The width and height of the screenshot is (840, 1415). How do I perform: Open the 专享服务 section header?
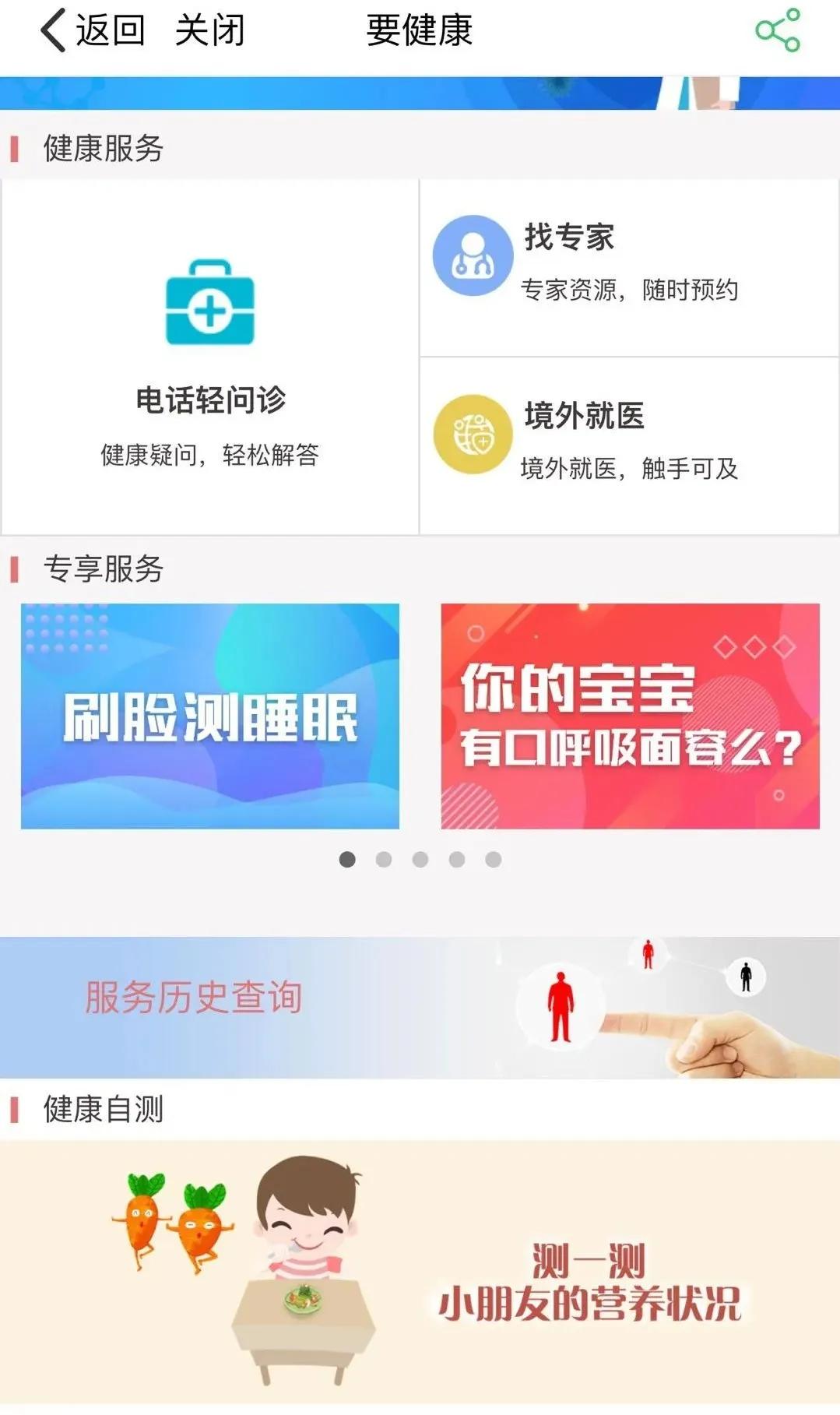(101, 568)
